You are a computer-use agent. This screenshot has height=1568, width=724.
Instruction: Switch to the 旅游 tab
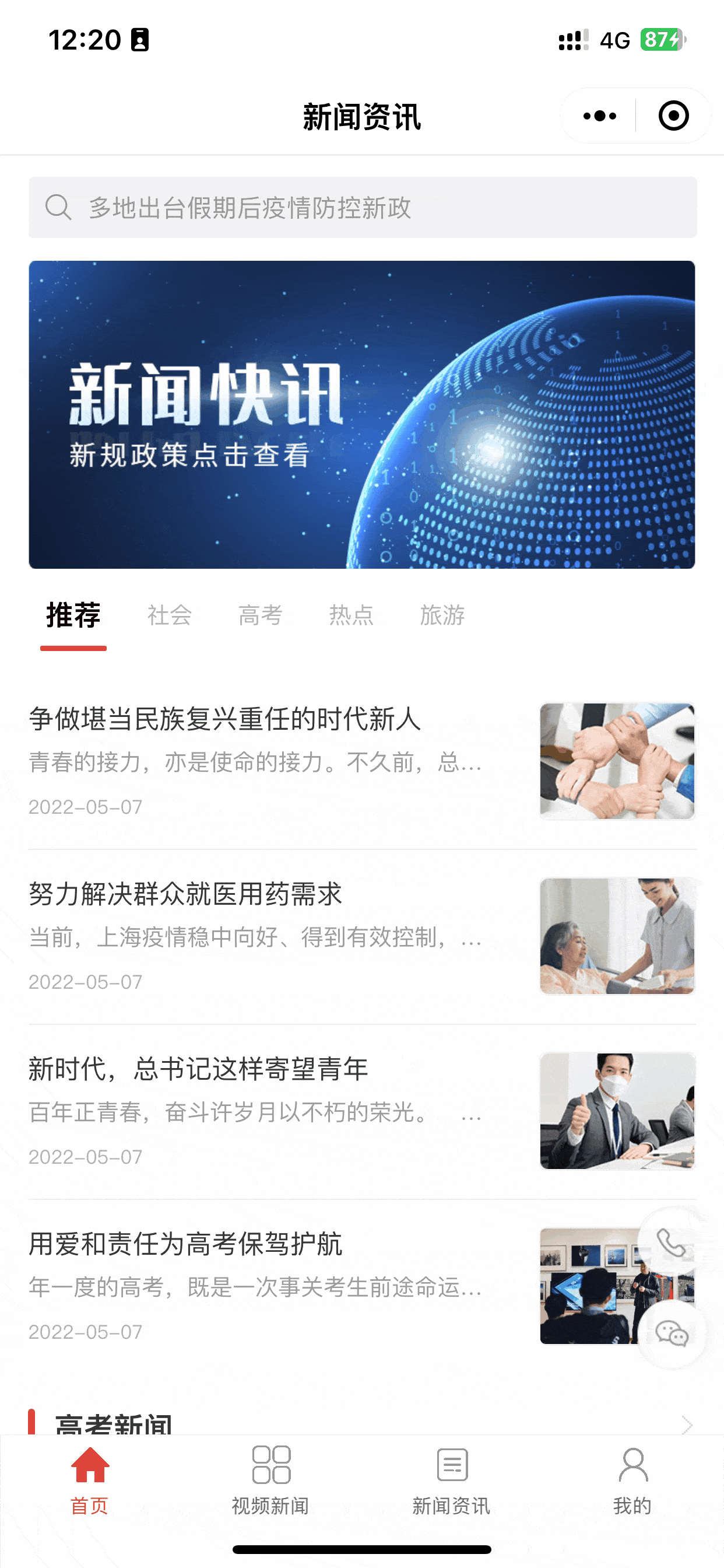click(442, 615)
